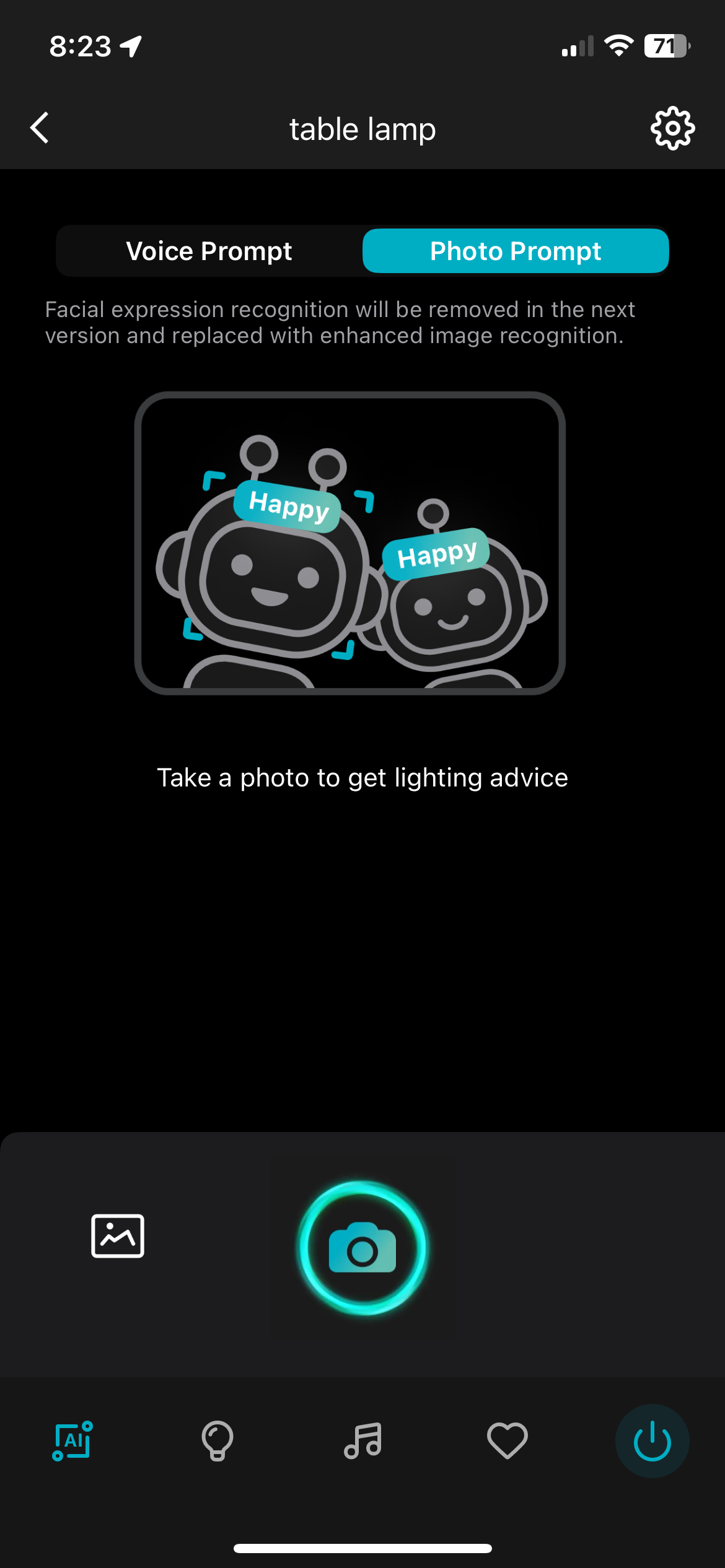Open the favorites heart tab
725x1568 pixels.
click(x=507, y=1440)
